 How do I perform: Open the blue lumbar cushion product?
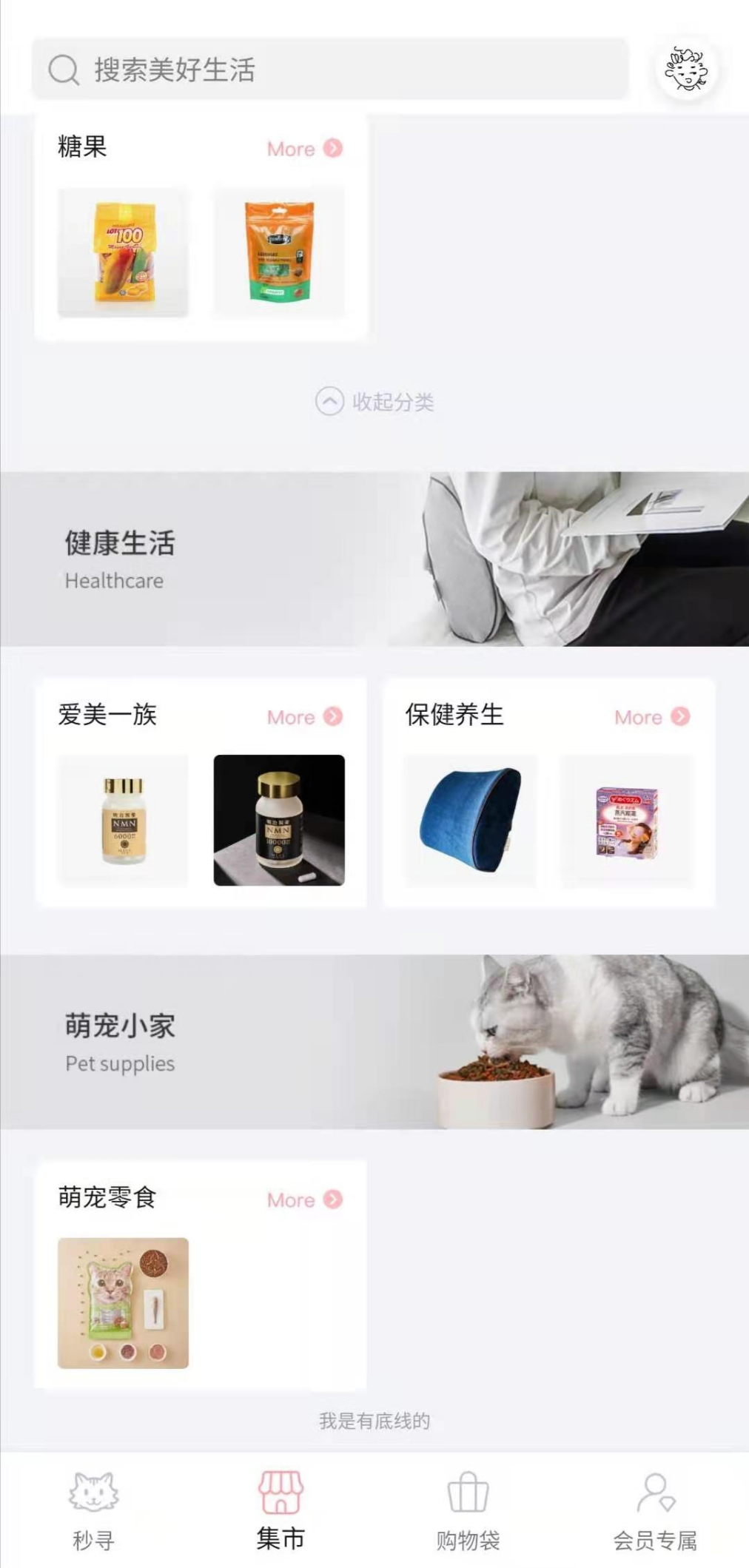tap(470, 820)
